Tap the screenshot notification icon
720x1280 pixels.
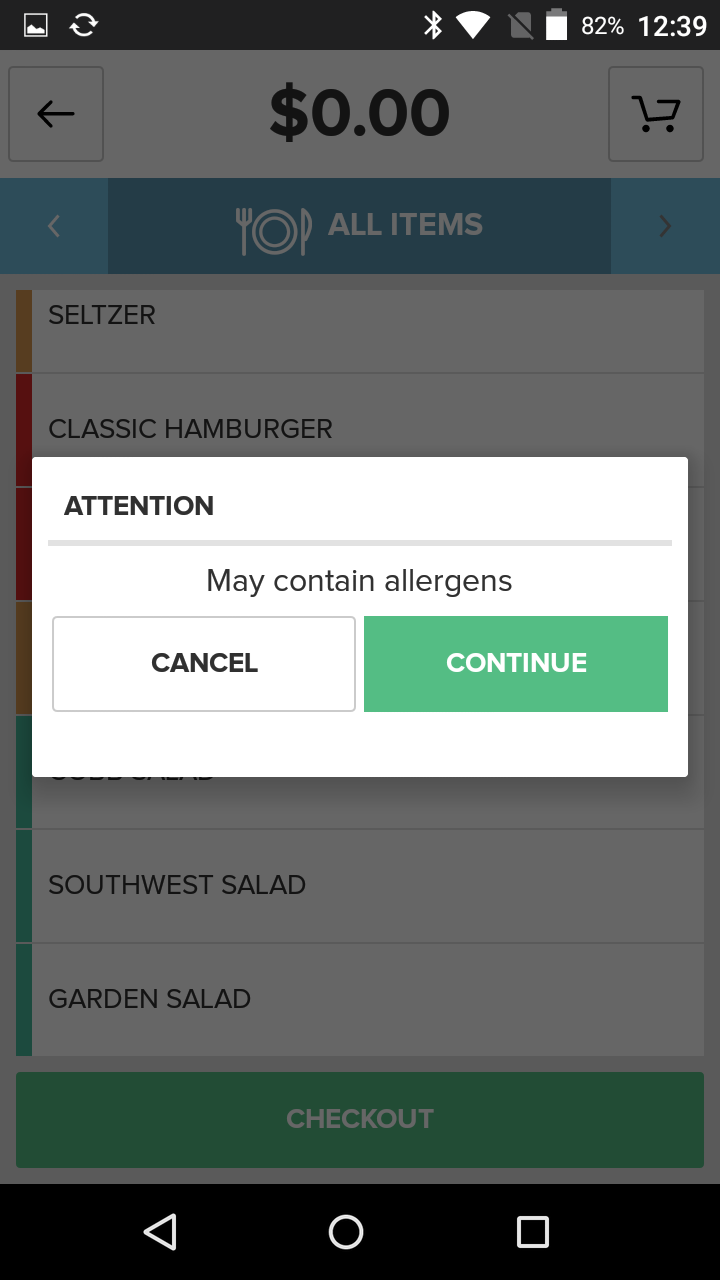(36, 24)
